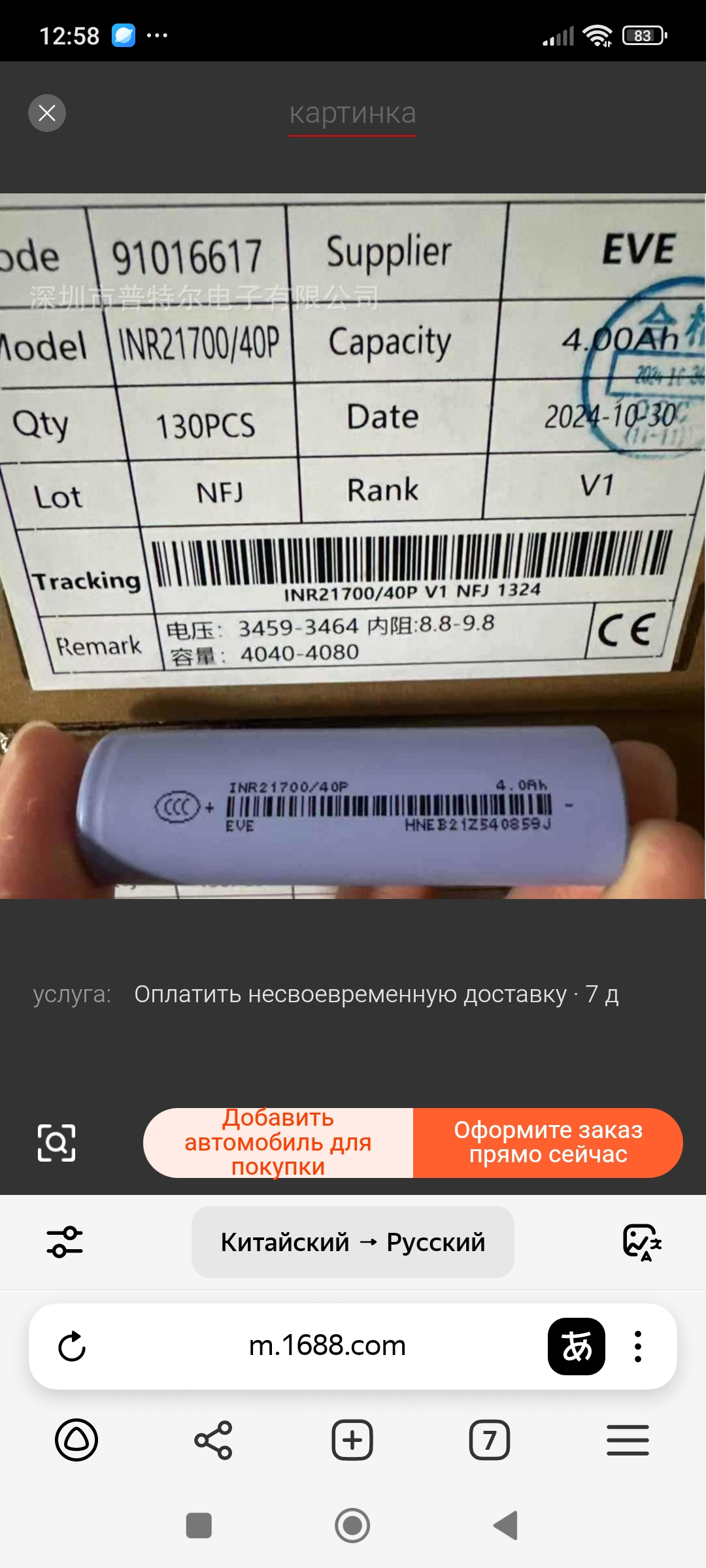Translate images with the picture icon

click(642, 1242)
